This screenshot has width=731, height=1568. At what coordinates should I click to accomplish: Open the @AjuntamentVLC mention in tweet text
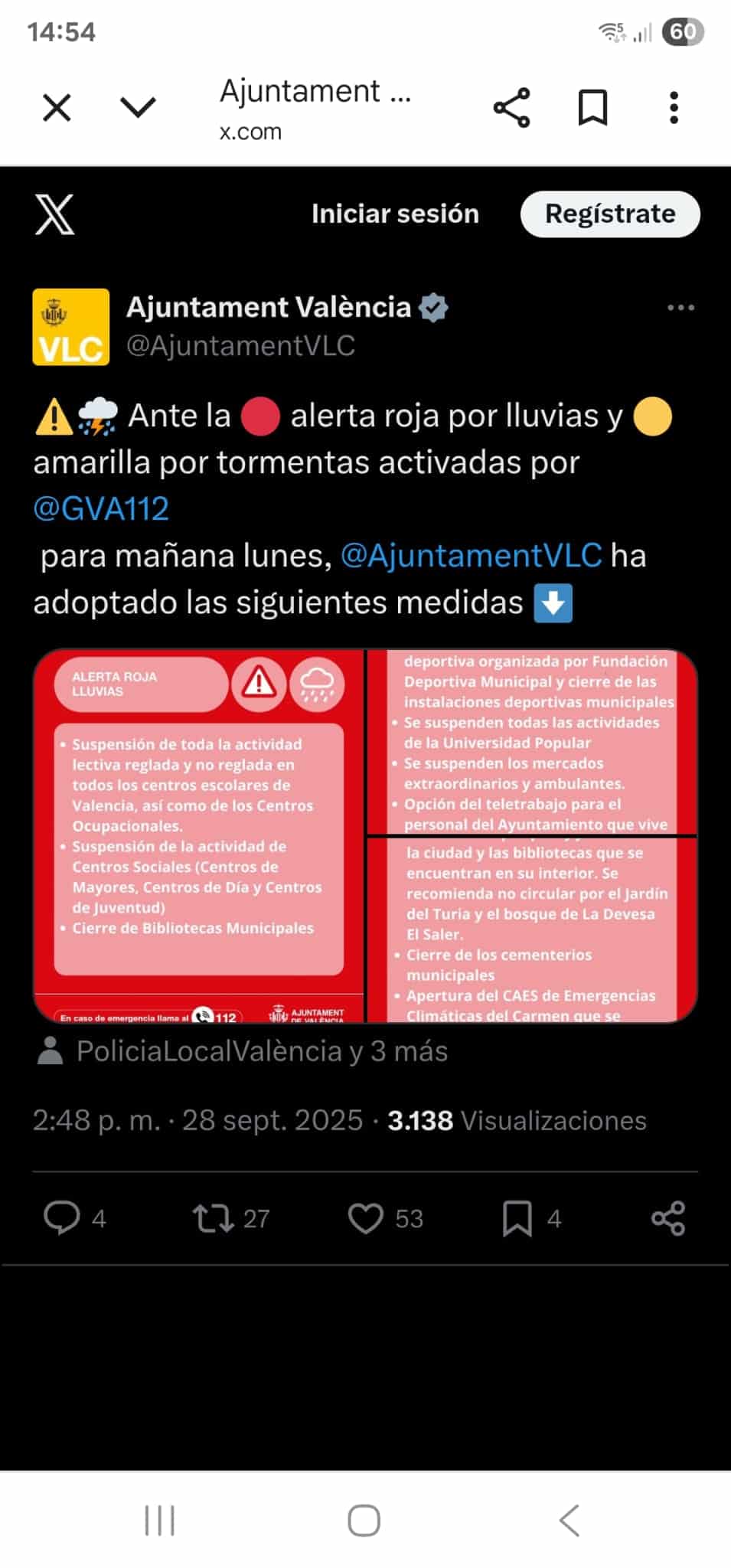coord(471,556)
